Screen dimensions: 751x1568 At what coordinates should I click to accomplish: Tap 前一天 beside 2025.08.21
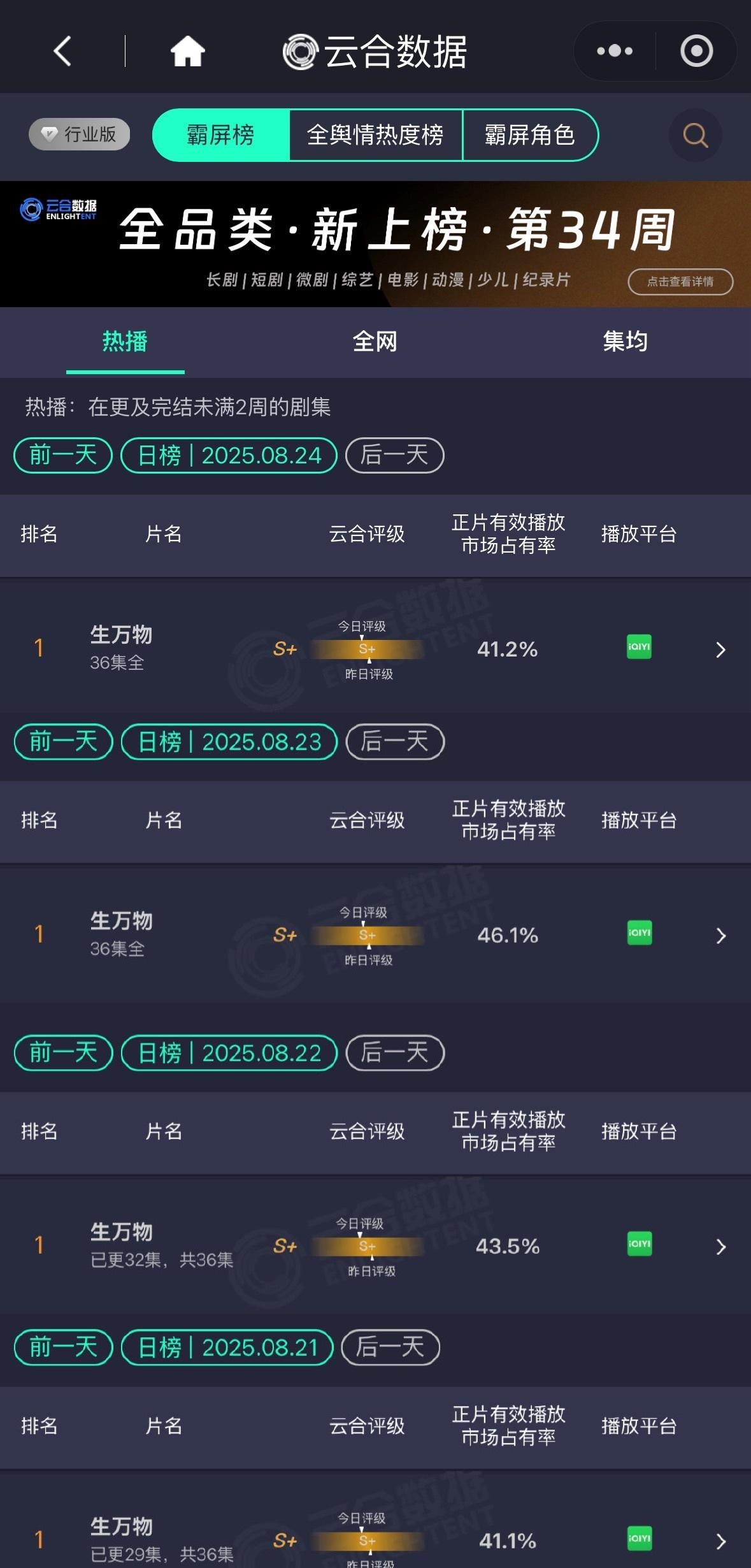coord(63,1347)
